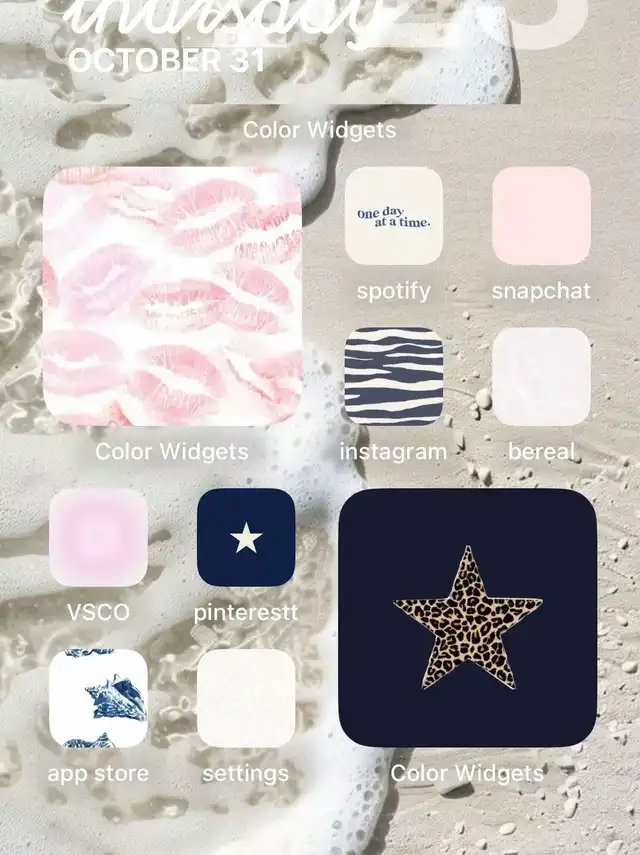Open the instagram app
640x855 pixels.
[x=393, y=376]
